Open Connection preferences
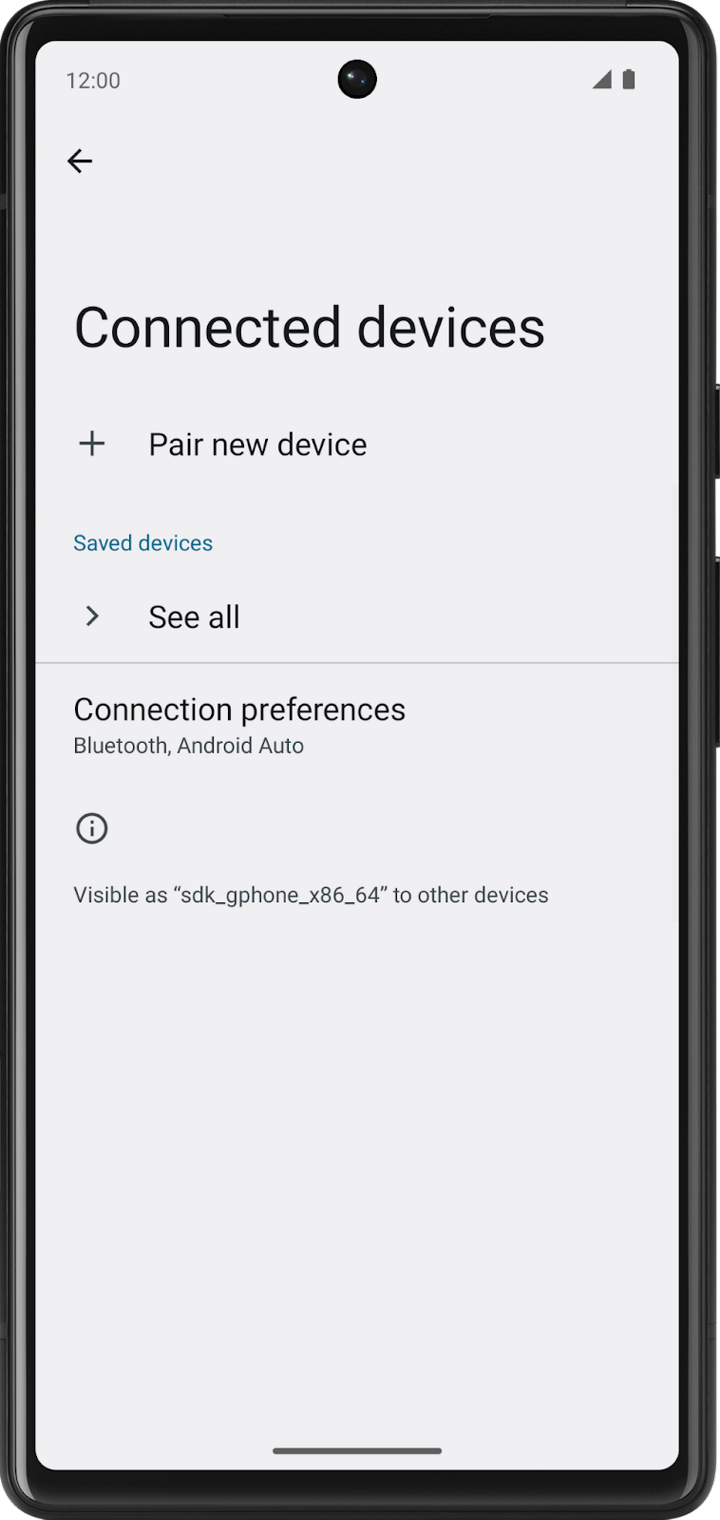The height and width of the screenshot is (1520, 720). click(x=240, y=724)
